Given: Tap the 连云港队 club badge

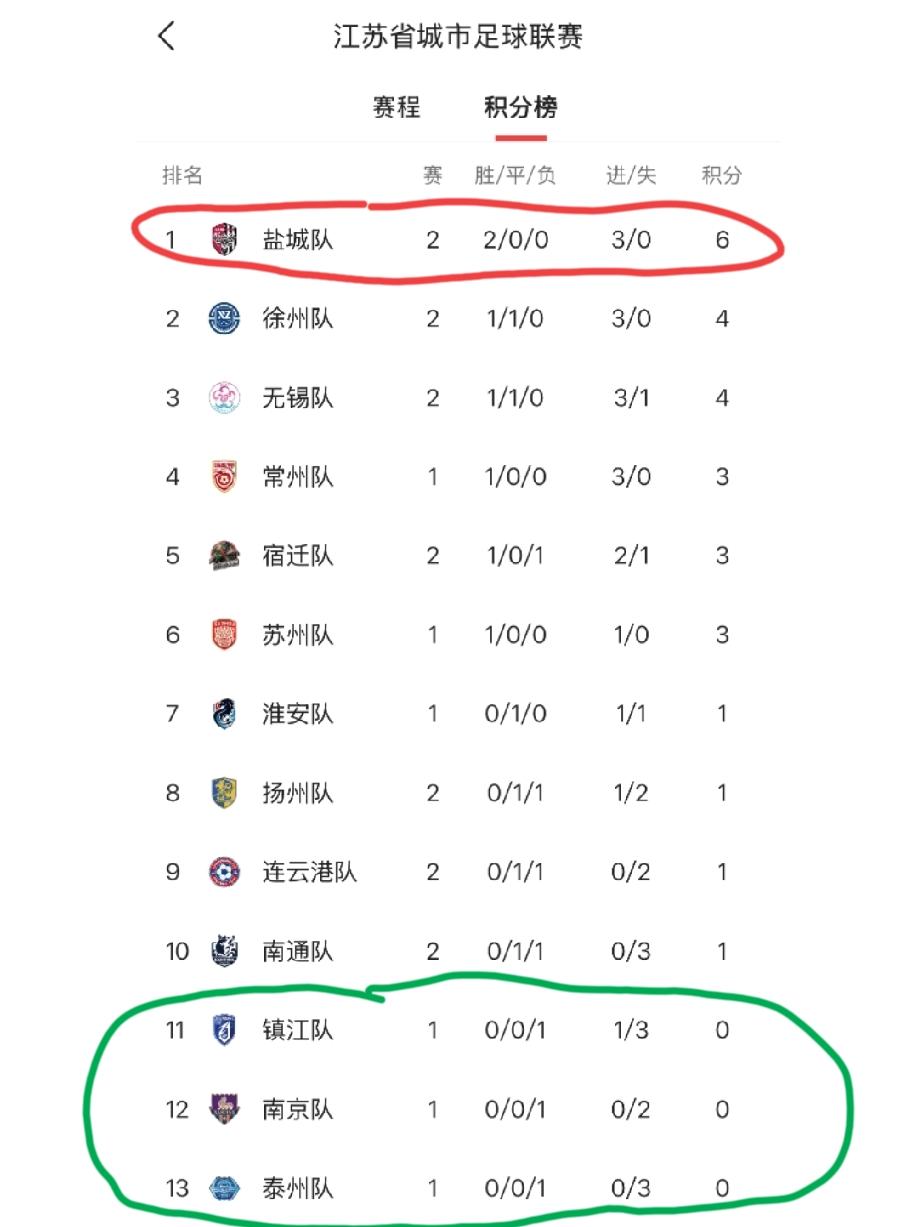Looking at the screenshot, I should (x=222, y=872).
